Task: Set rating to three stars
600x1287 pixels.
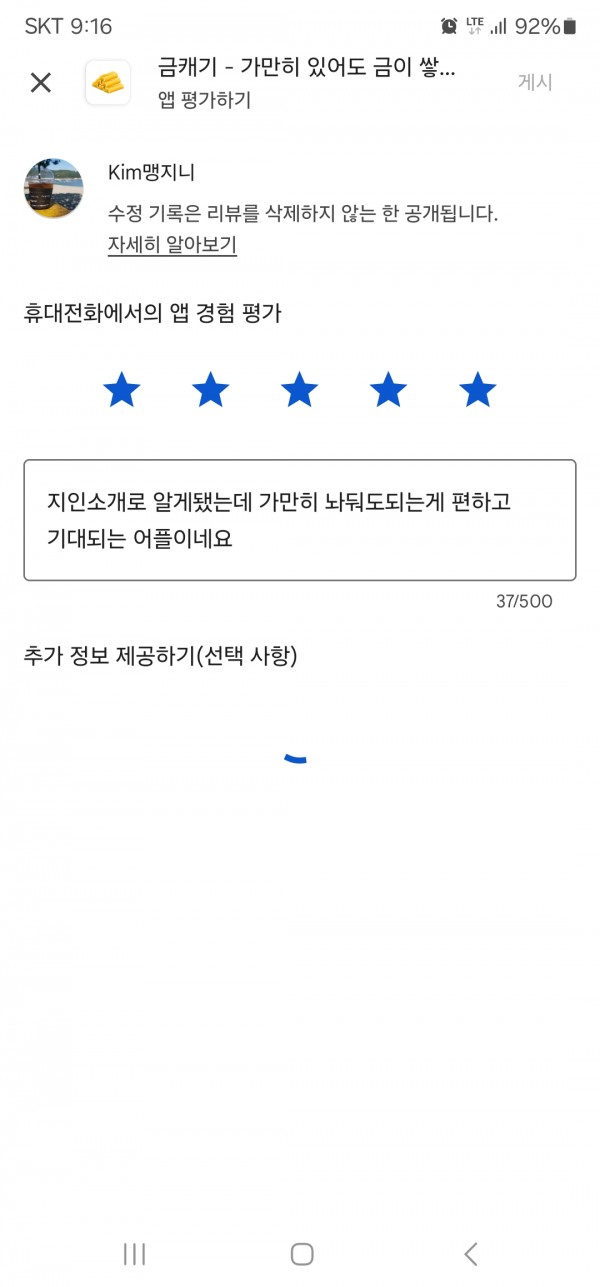Action: [300, 389]
